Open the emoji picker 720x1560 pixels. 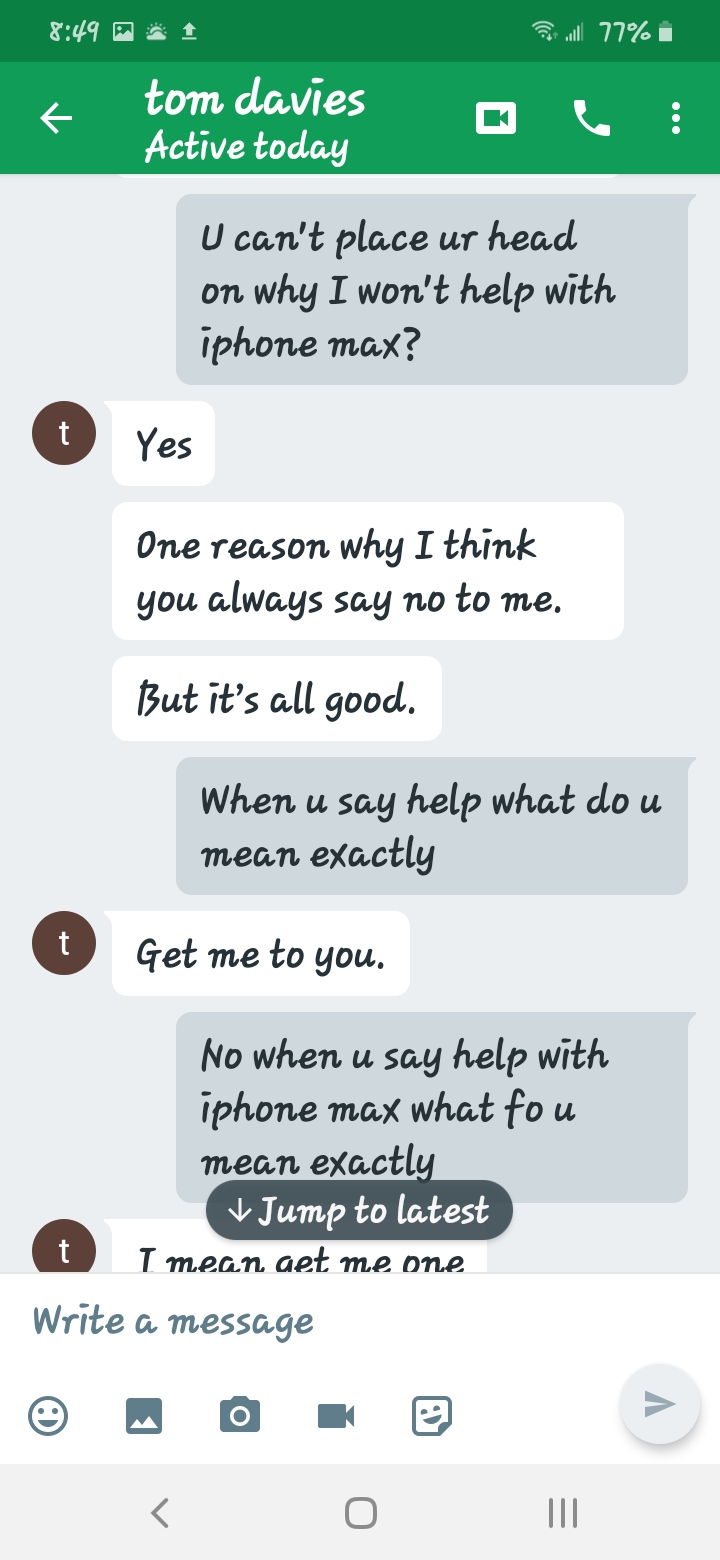[48, 1415]
